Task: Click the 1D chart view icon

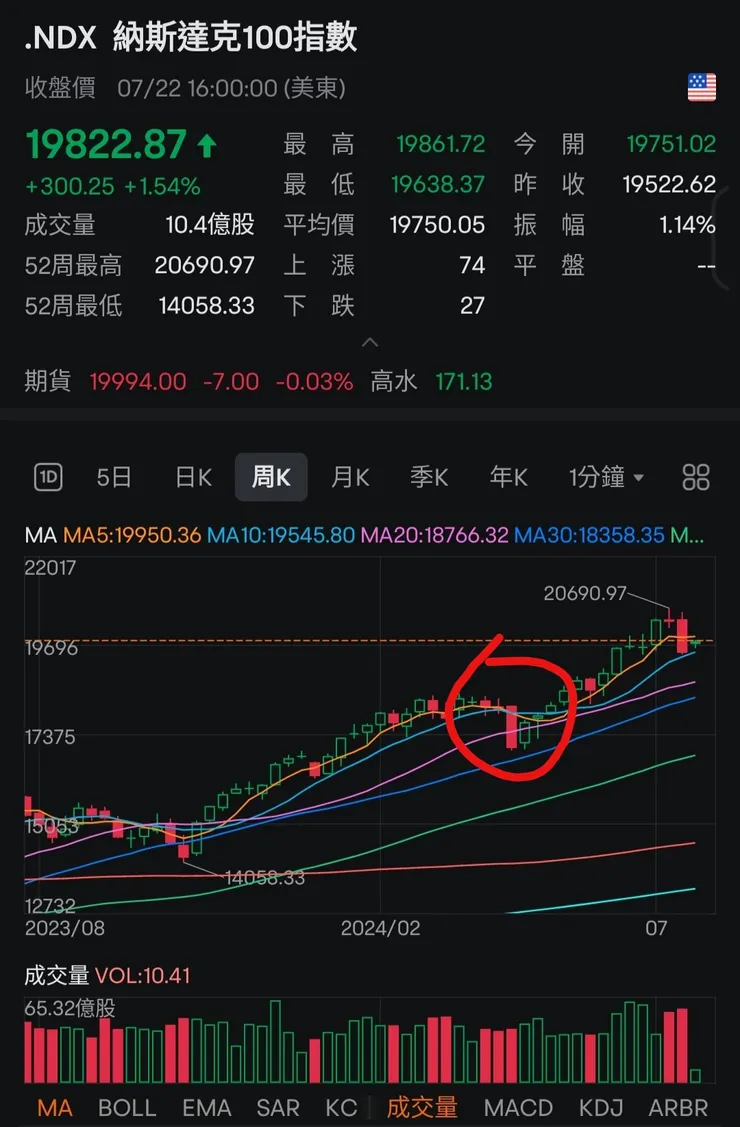Action: click(47, 477)
